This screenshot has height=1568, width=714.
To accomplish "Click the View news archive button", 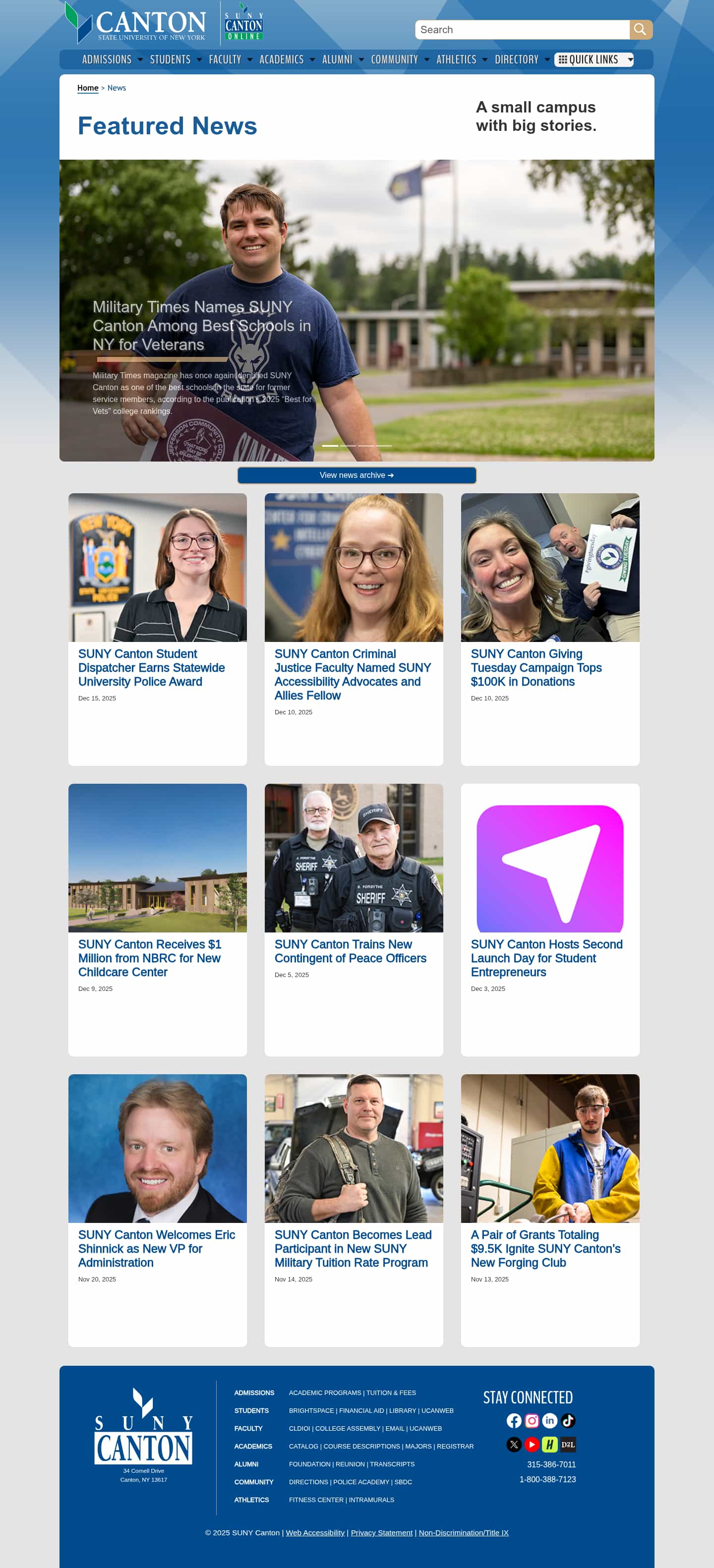I will pos(356,475).
